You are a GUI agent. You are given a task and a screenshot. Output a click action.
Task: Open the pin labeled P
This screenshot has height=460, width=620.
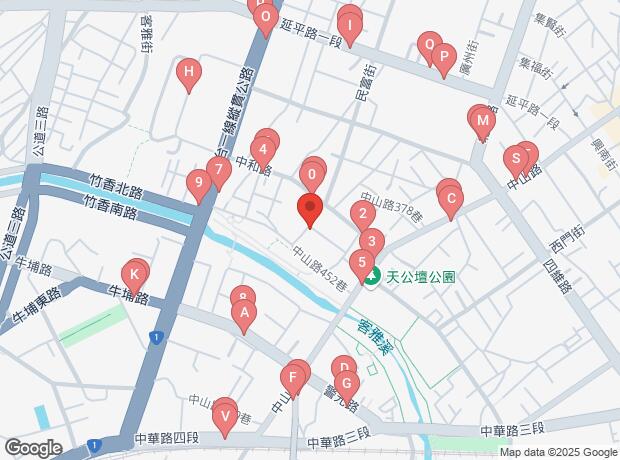click(443, 59)
